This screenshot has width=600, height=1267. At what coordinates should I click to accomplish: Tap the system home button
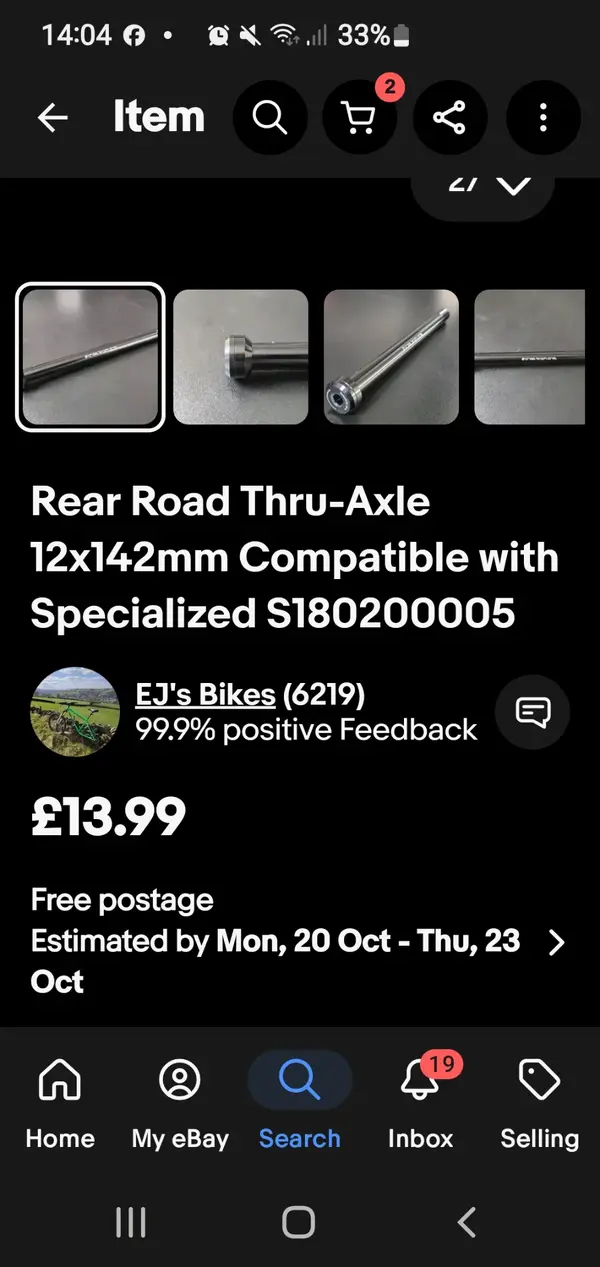[298, 1221]
